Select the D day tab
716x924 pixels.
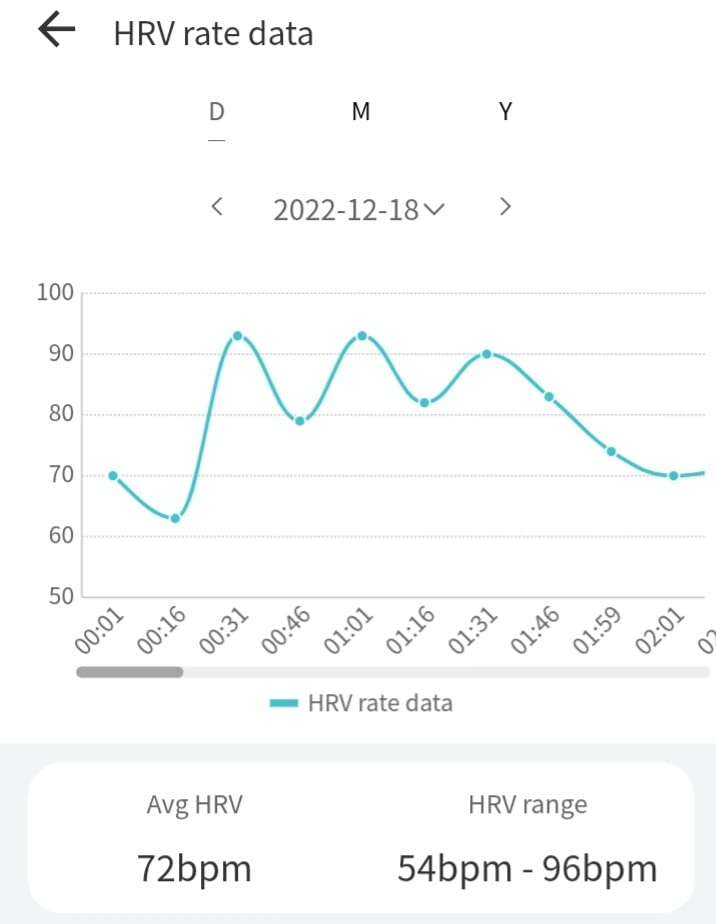tap(216, 112)
